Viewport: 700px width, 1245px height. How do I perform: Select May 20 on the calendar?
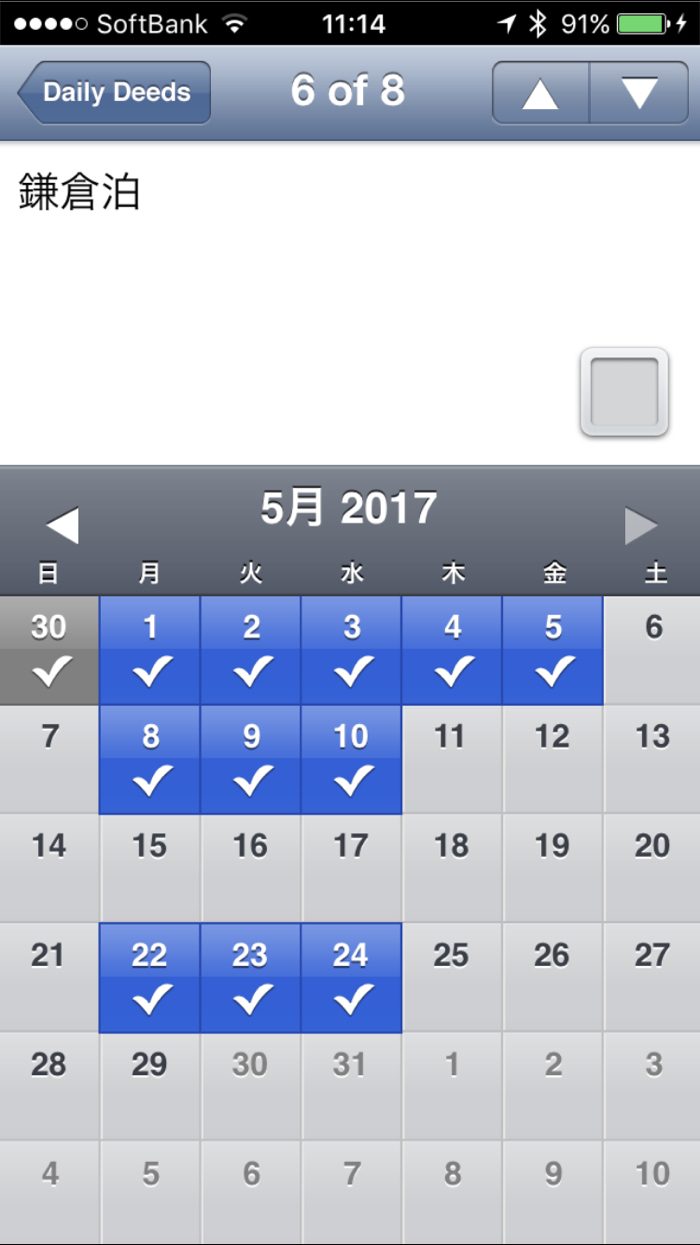652,868
